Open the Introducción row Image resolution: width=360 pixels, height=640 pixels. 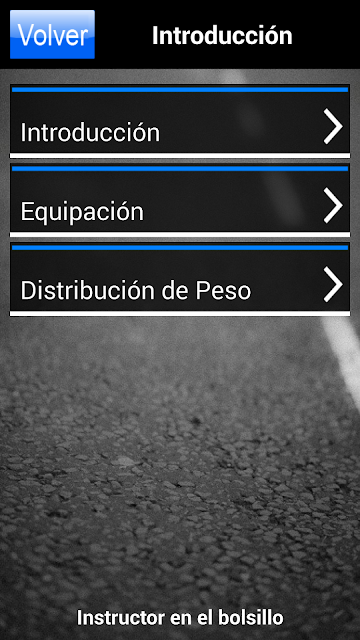coord(180,122)
